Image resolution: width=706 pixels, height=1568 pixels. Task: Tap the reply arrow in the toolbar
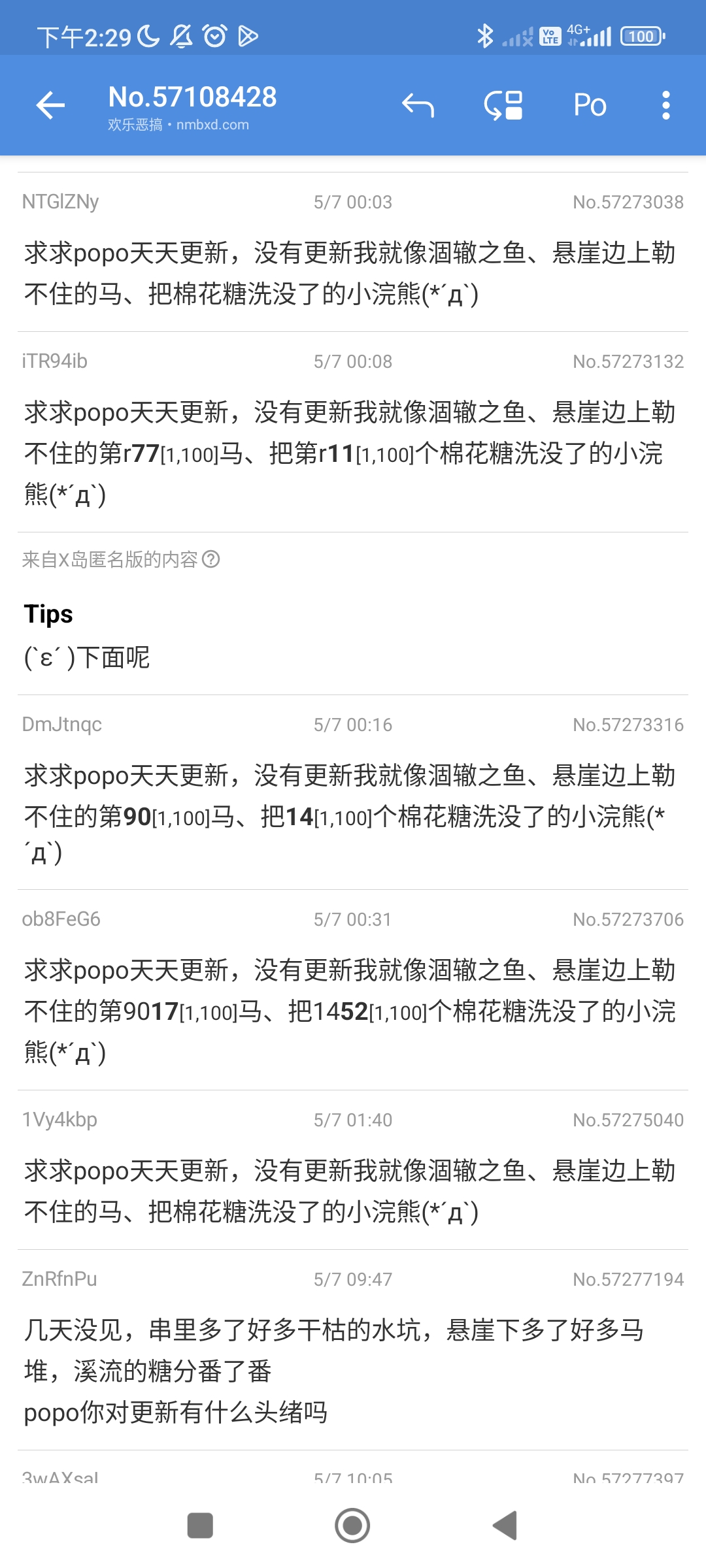418,105
